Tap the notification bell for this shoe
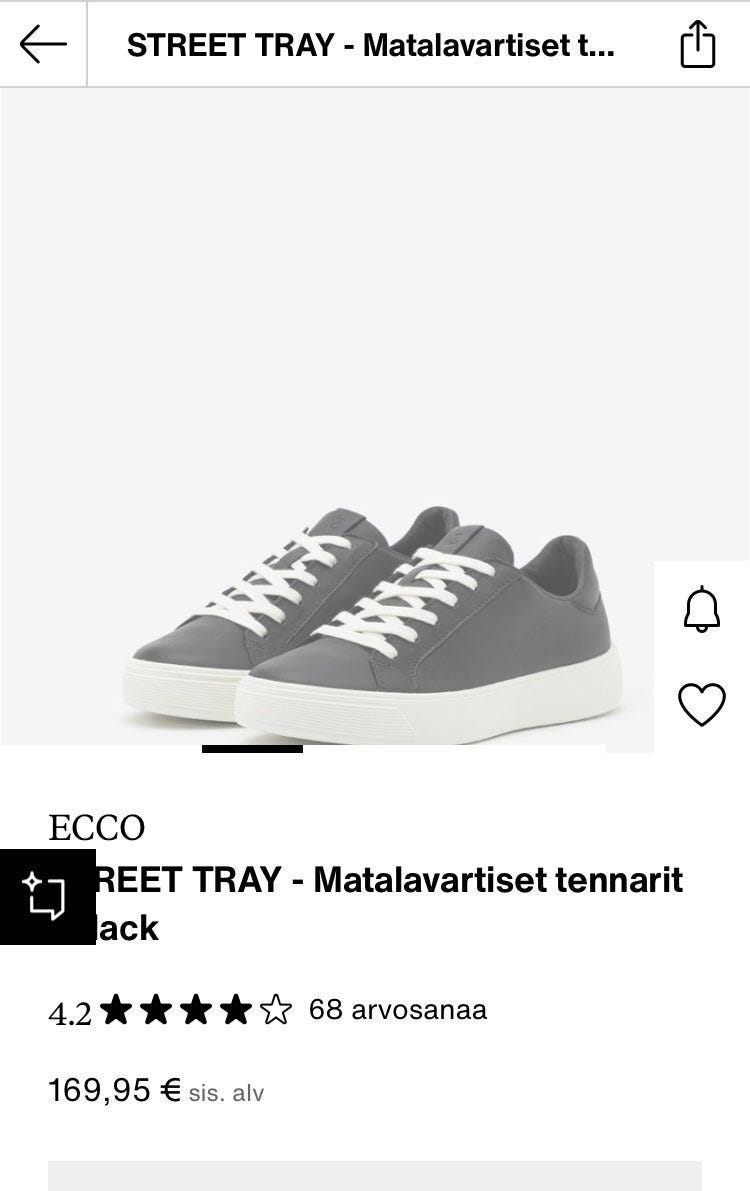This screenshot has width=750, height=1191. tap(701, 608)
